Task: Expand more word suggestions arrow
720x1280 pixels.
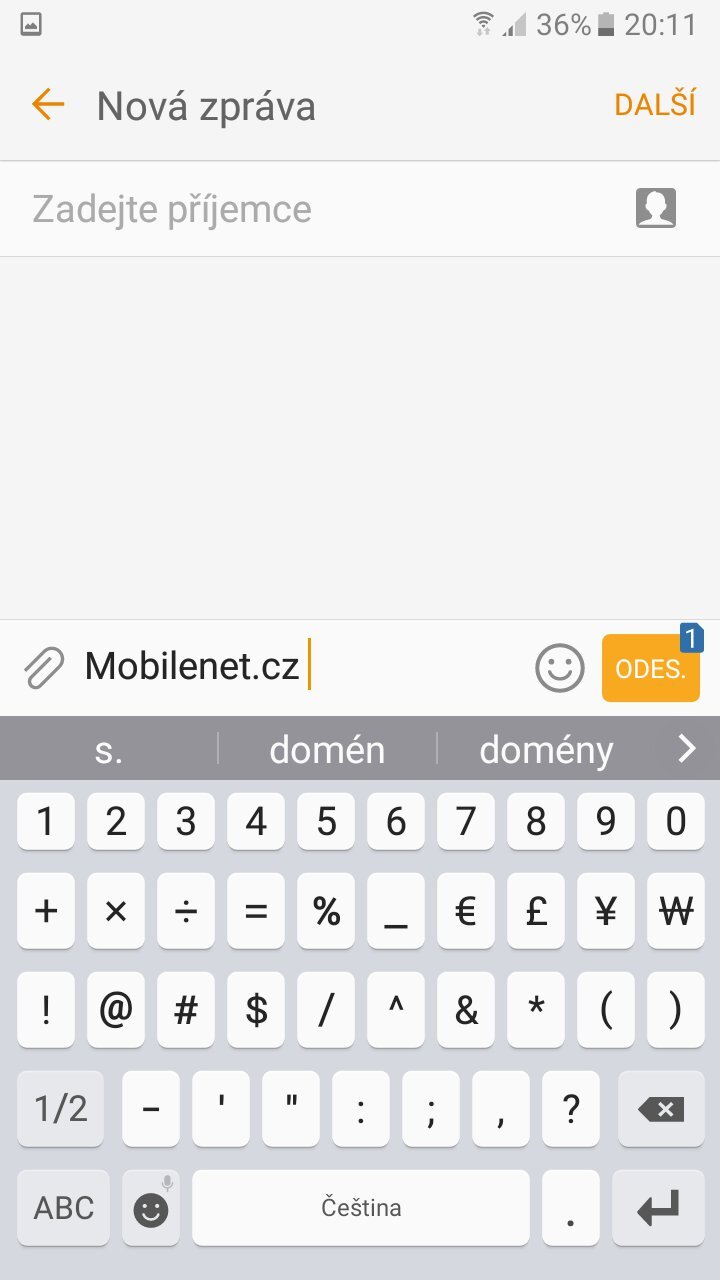Action: tap(687, 748)
